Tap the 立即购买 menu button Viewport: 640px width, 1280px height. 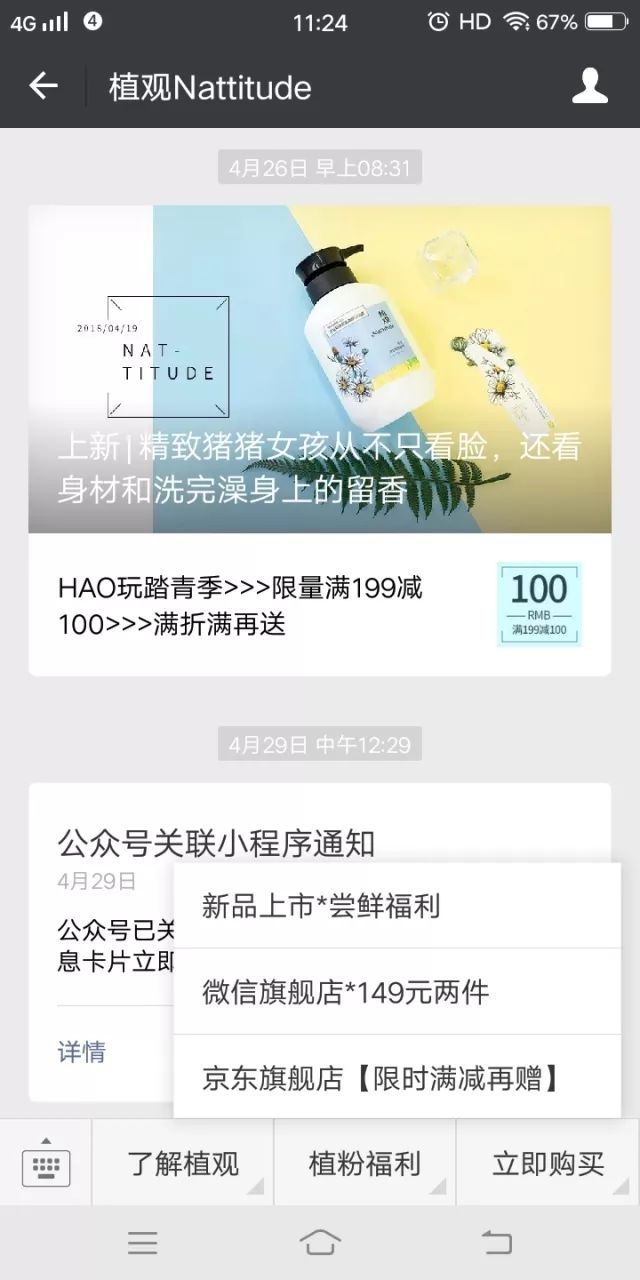pos(548,1163)
